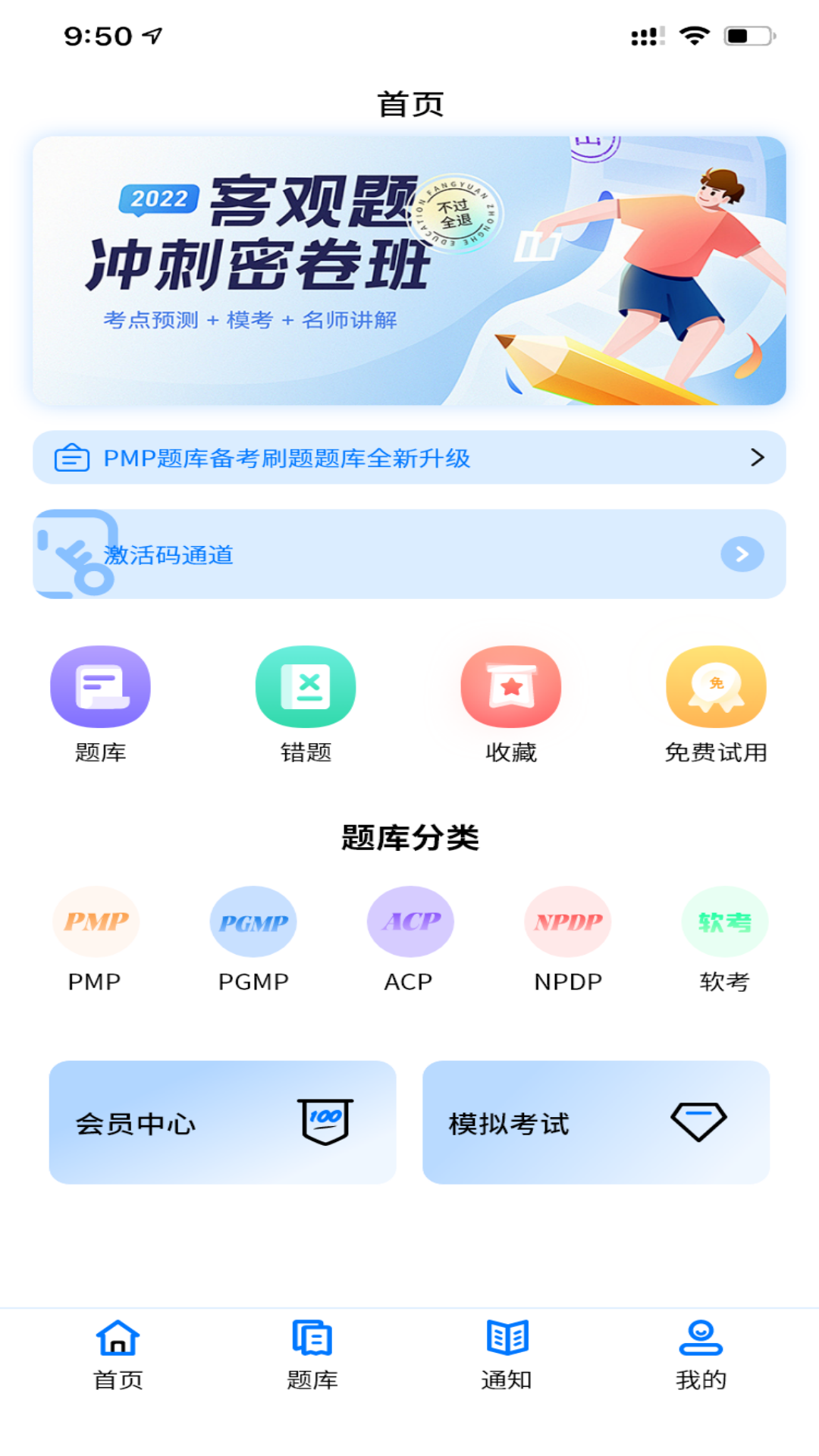Expand the PMP题库升级 announcement chevron
The image size is (819, 1456).
click(x=756, y=457)
